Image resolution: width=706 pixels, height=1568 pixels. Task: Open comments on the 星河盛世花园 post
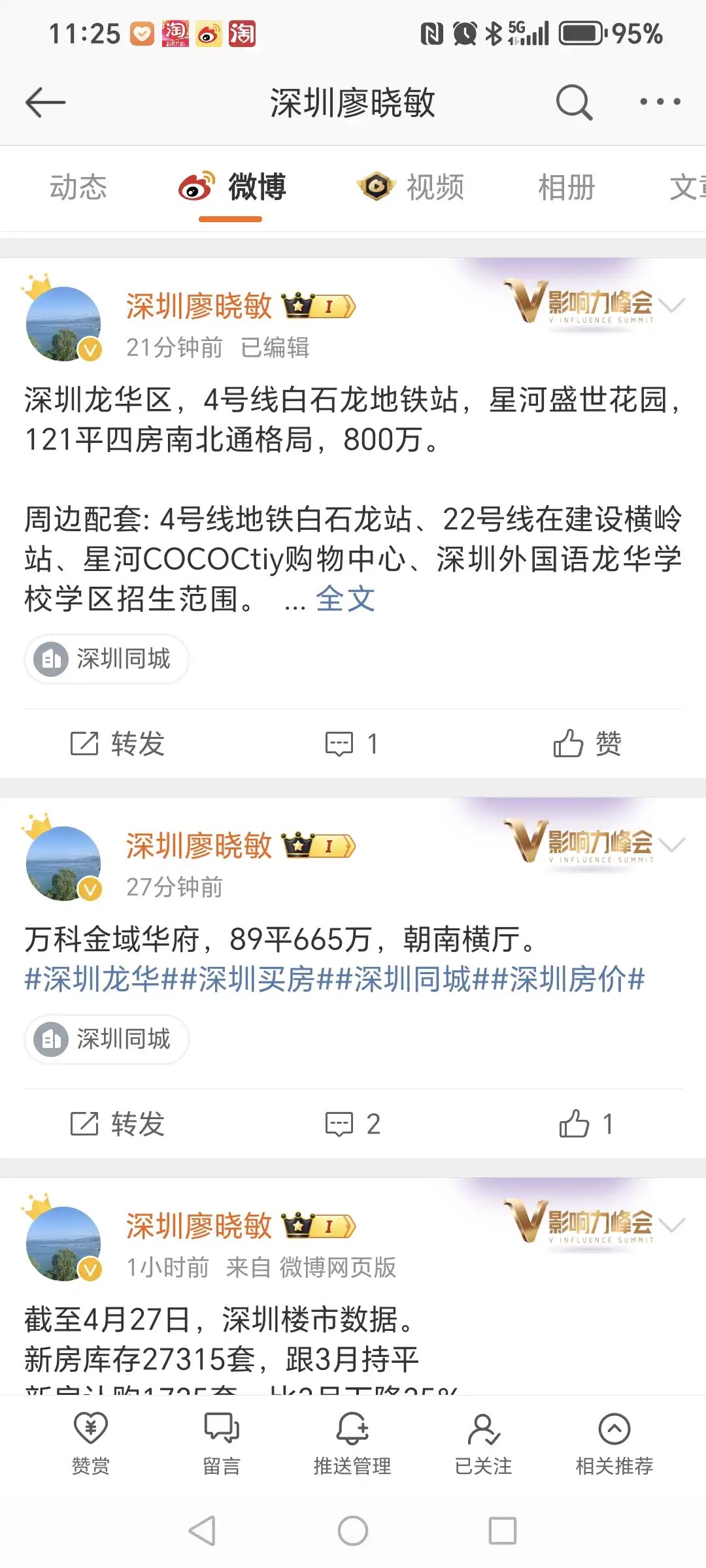[352, 743]
